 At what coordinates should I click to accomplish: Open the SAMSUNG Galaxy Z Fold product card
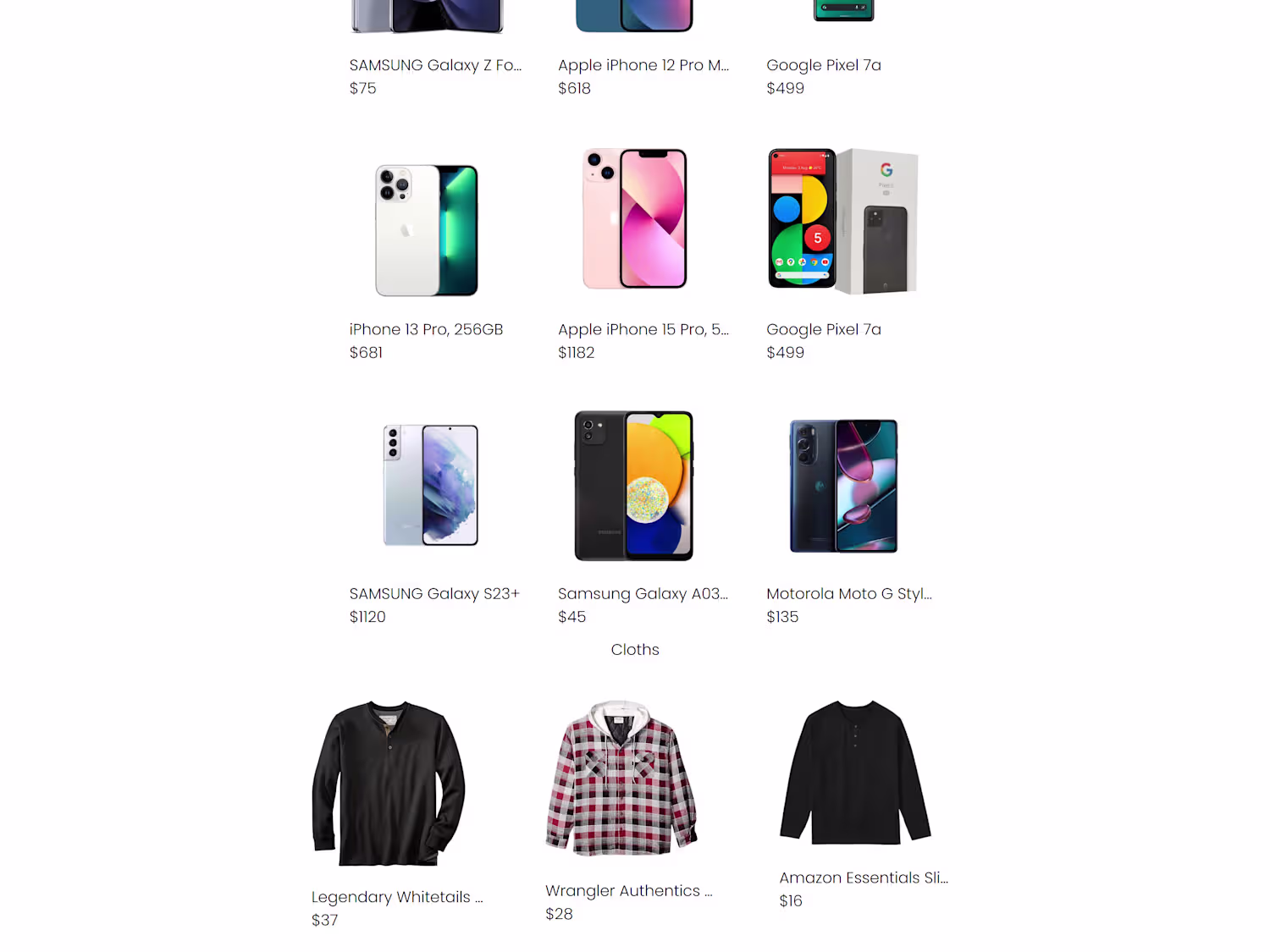(435, 65)
